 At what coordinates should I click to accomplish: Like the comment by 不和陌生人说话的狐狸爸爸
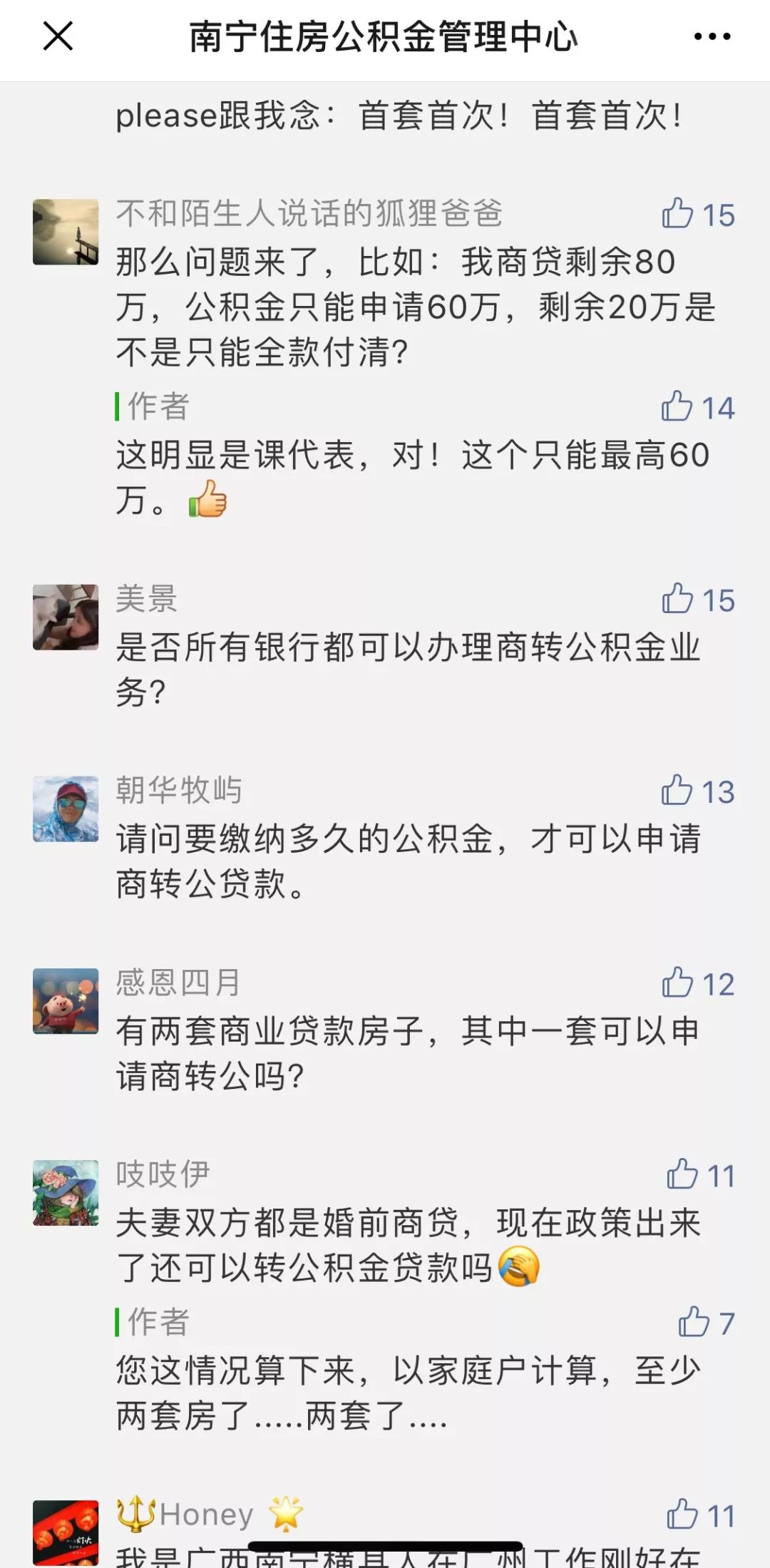(698, 214)
